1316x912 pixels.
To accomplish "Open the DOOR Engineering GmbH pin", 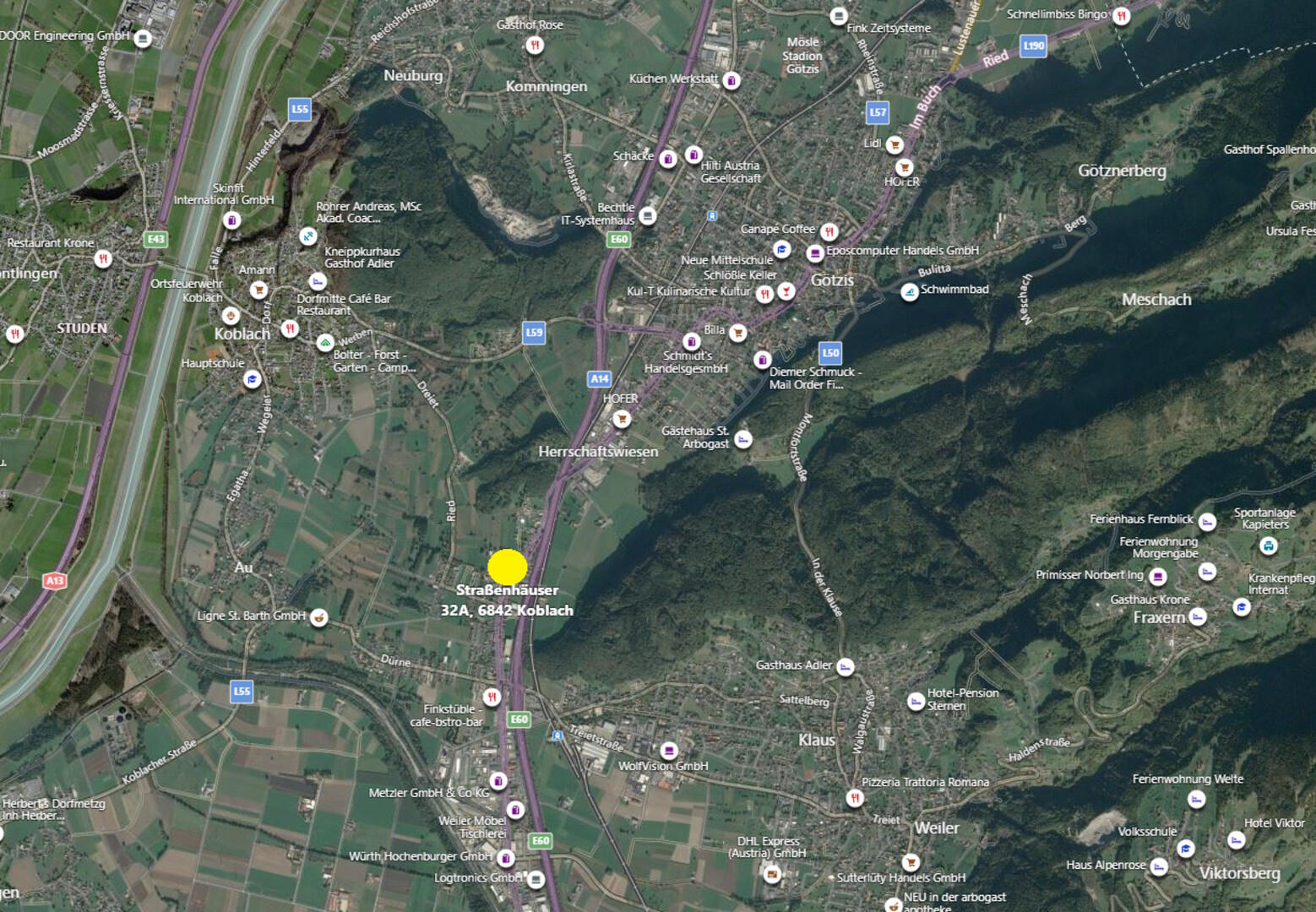I will 143,38.
